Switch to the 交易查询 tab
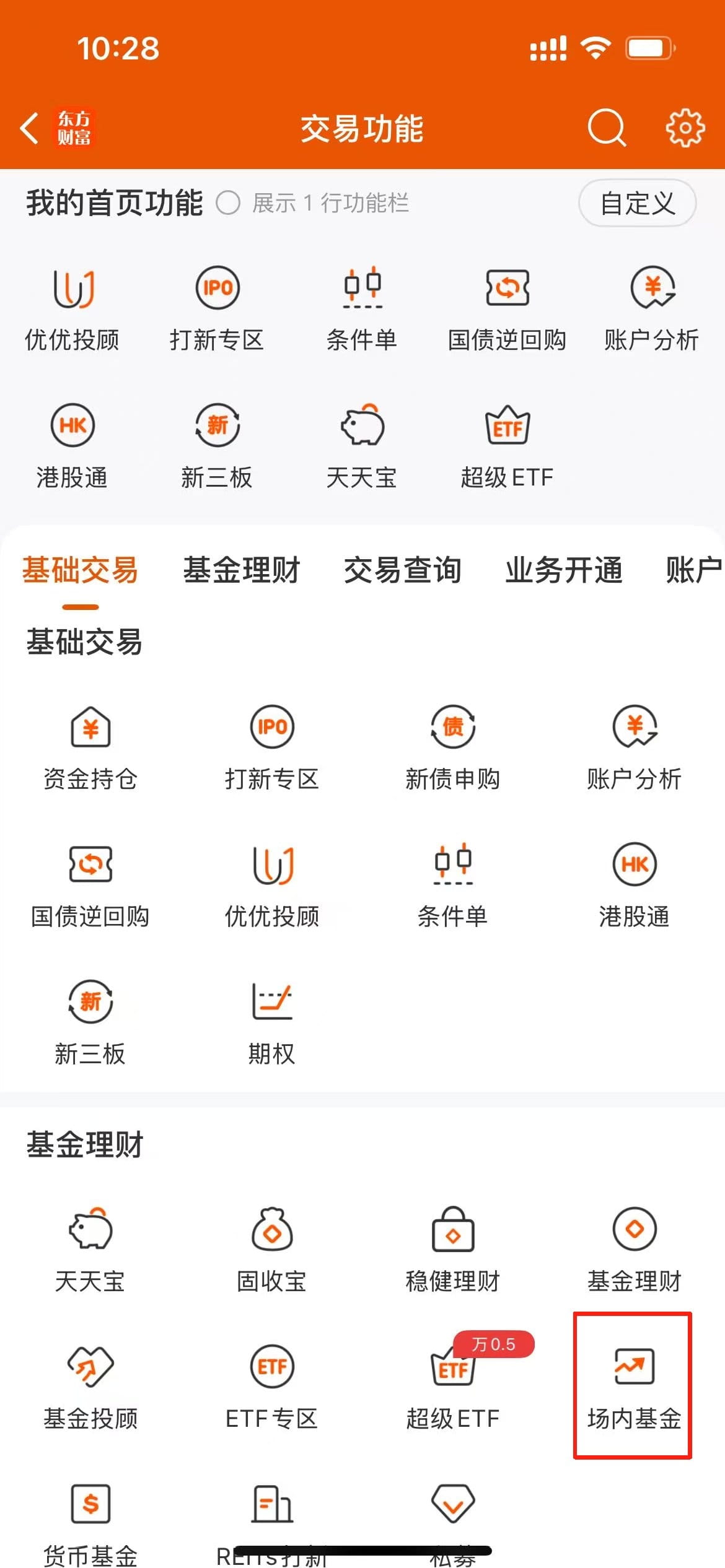The width and height of the screenshot is (725, 1568). pos(403,570)
